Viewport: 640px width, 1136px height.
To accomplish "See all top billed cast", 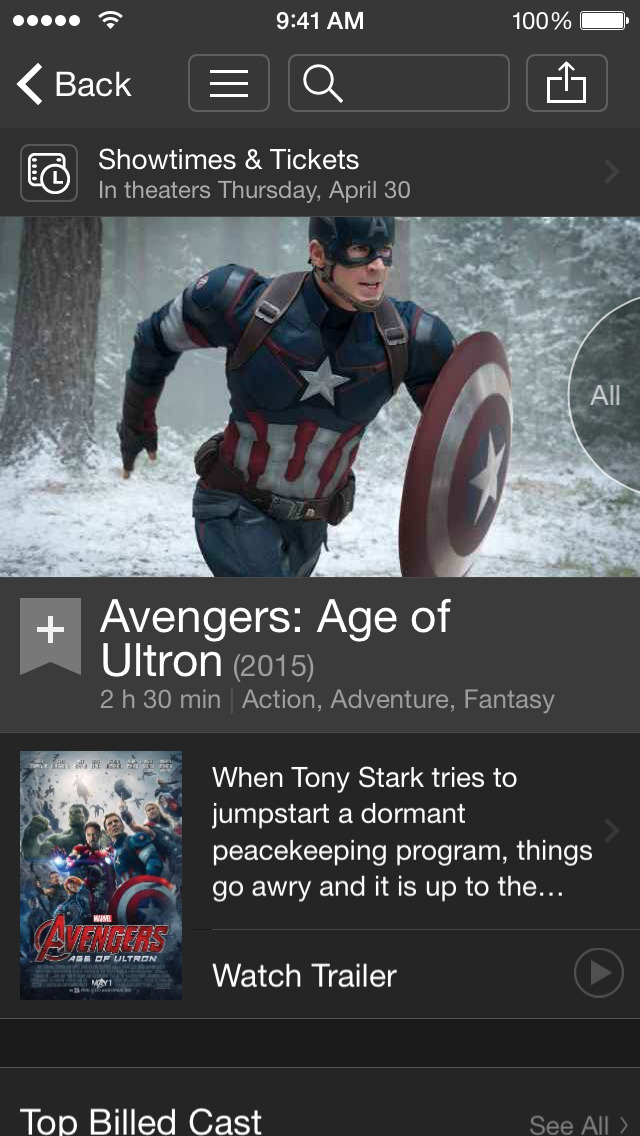I will (580, 1124).
